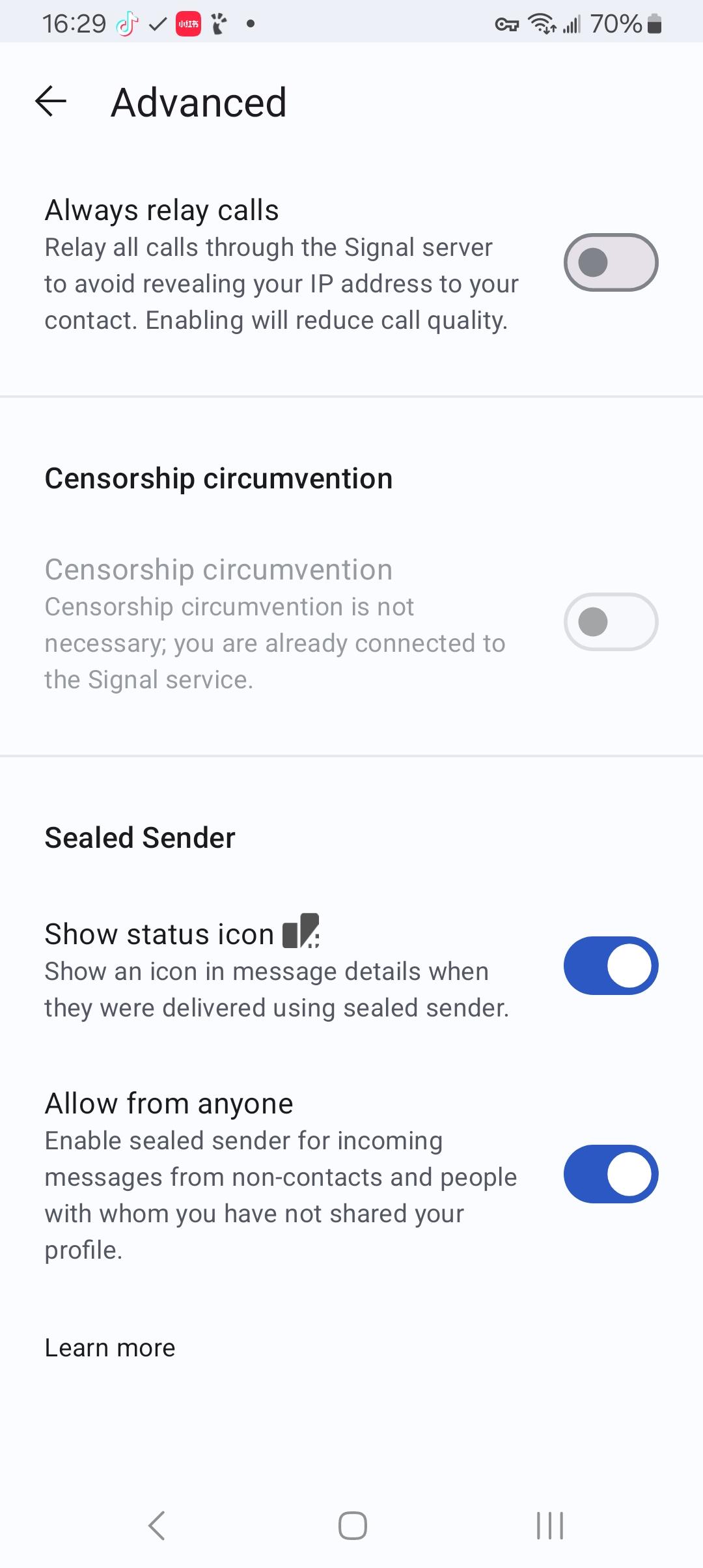This screenshot has width=703, height=1568.
Task: Go back from Advanced settings
Action: (51, 102)
